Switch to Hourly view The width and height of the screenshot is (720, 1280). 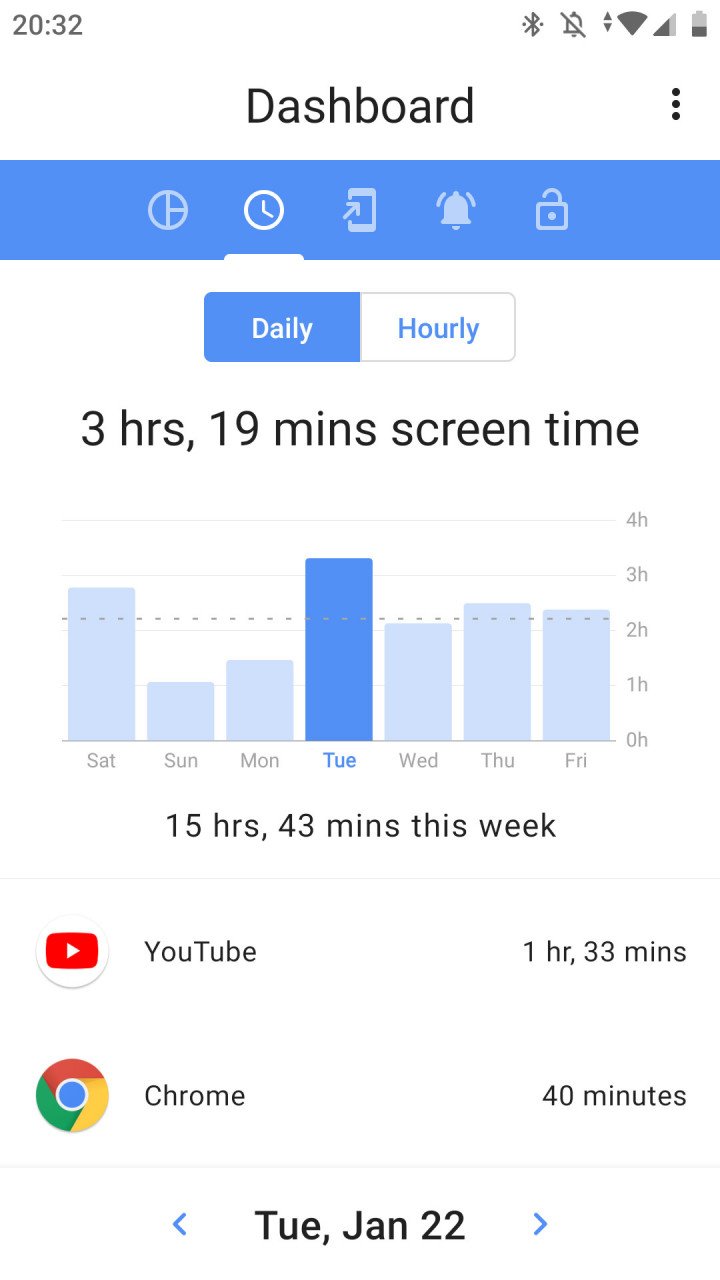pos(438,327)
